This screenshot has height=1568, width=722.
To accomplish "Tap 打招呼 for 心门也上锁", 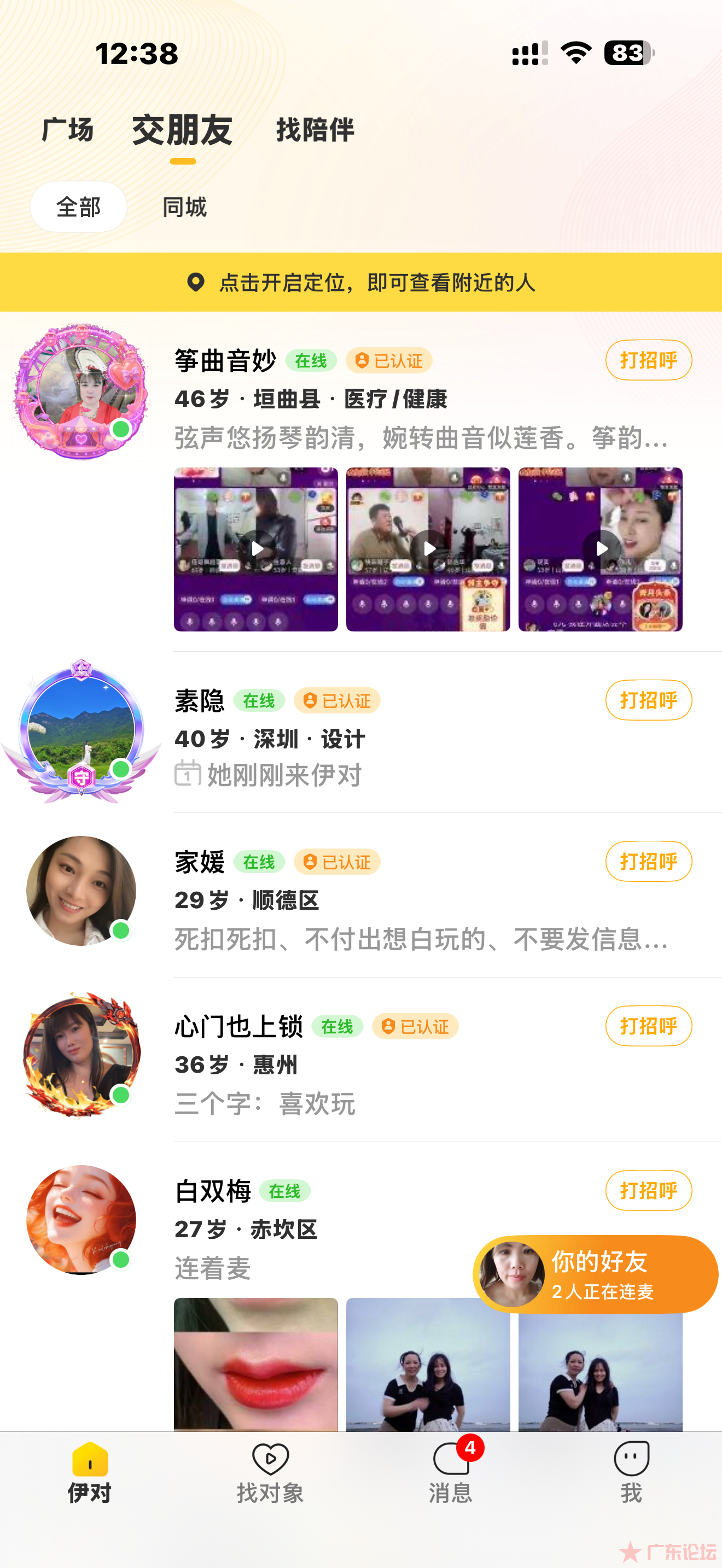I will pos(648,1026).
